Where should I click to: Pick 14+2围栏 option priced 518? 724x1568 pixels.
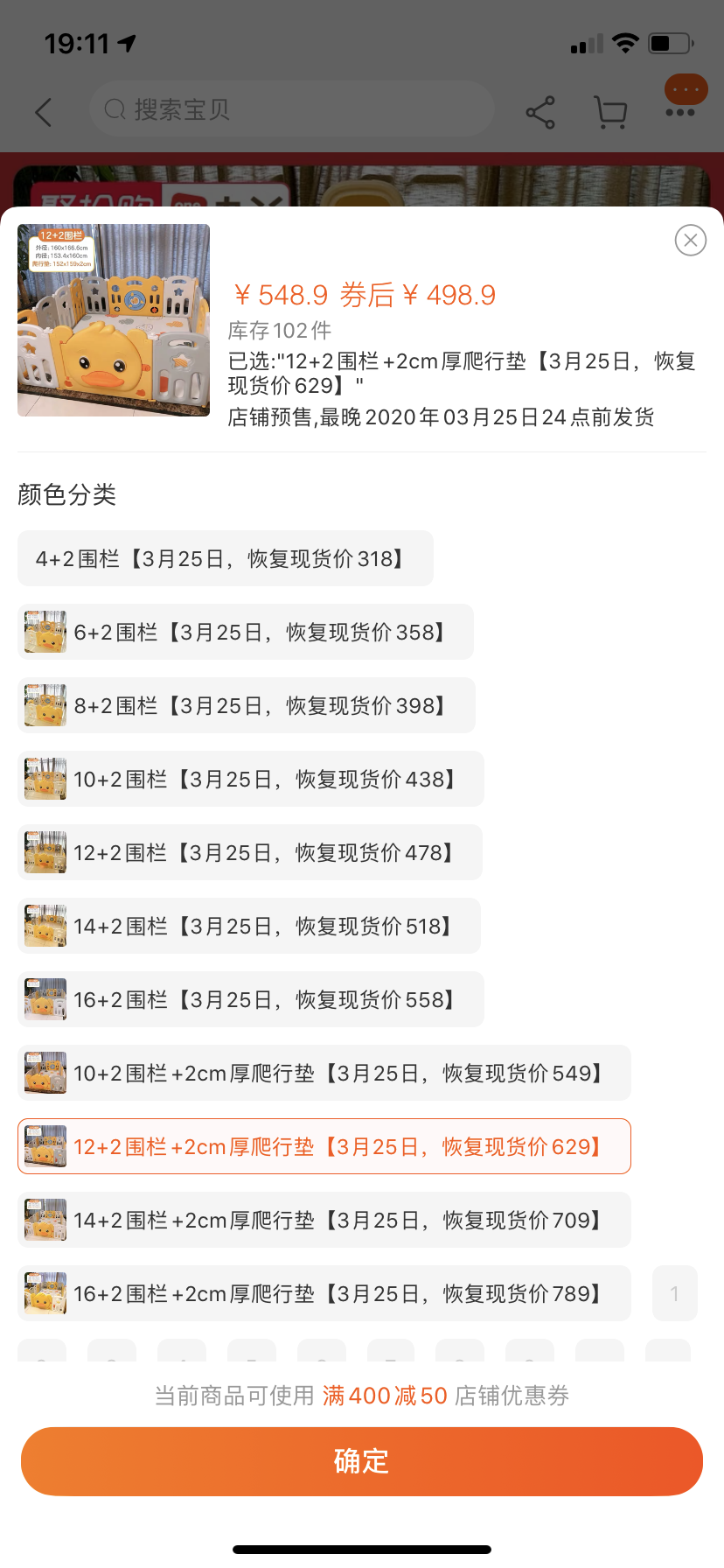pos(249,926)
